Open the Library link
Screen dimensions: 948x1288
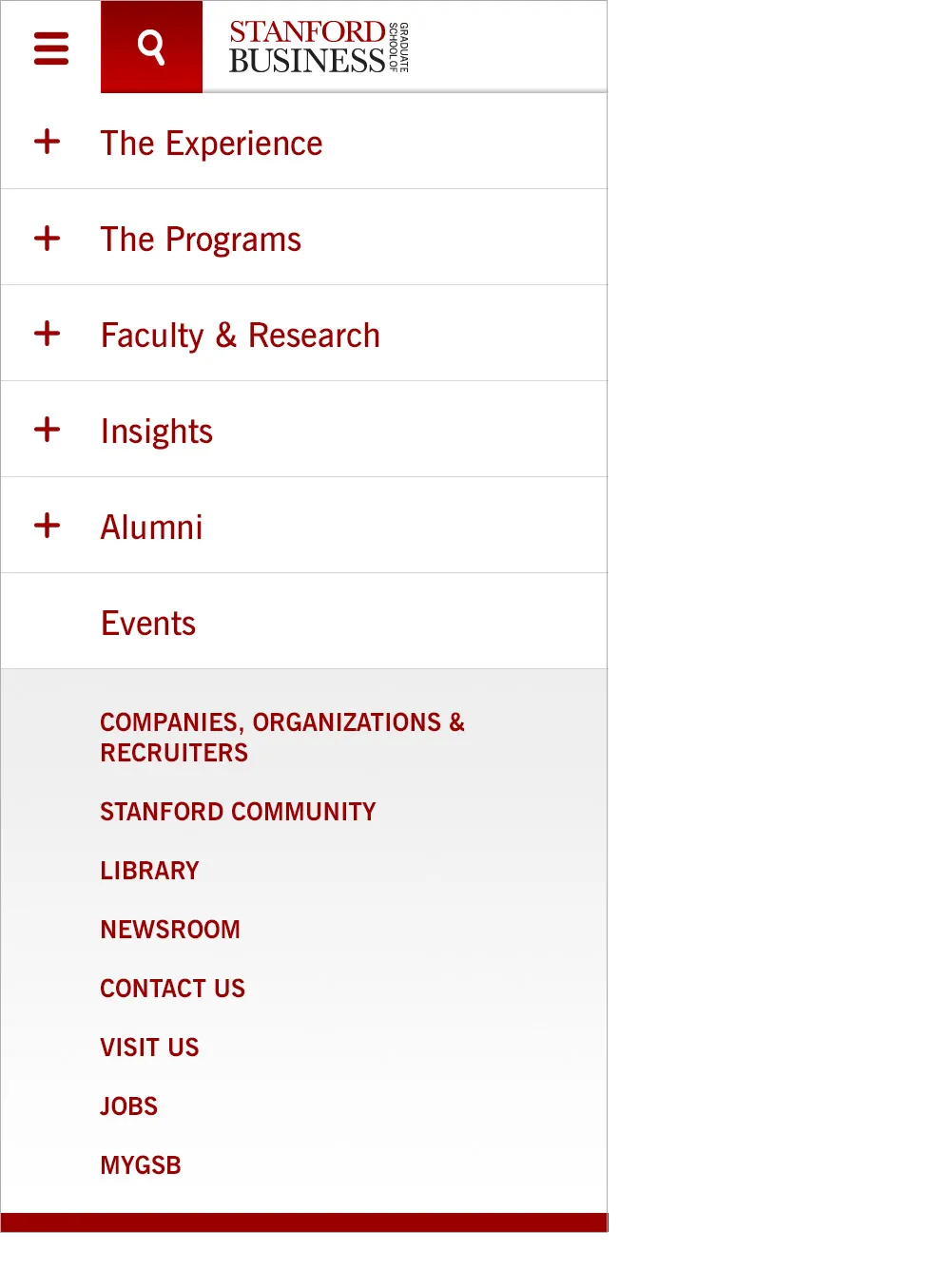(150, 871)
